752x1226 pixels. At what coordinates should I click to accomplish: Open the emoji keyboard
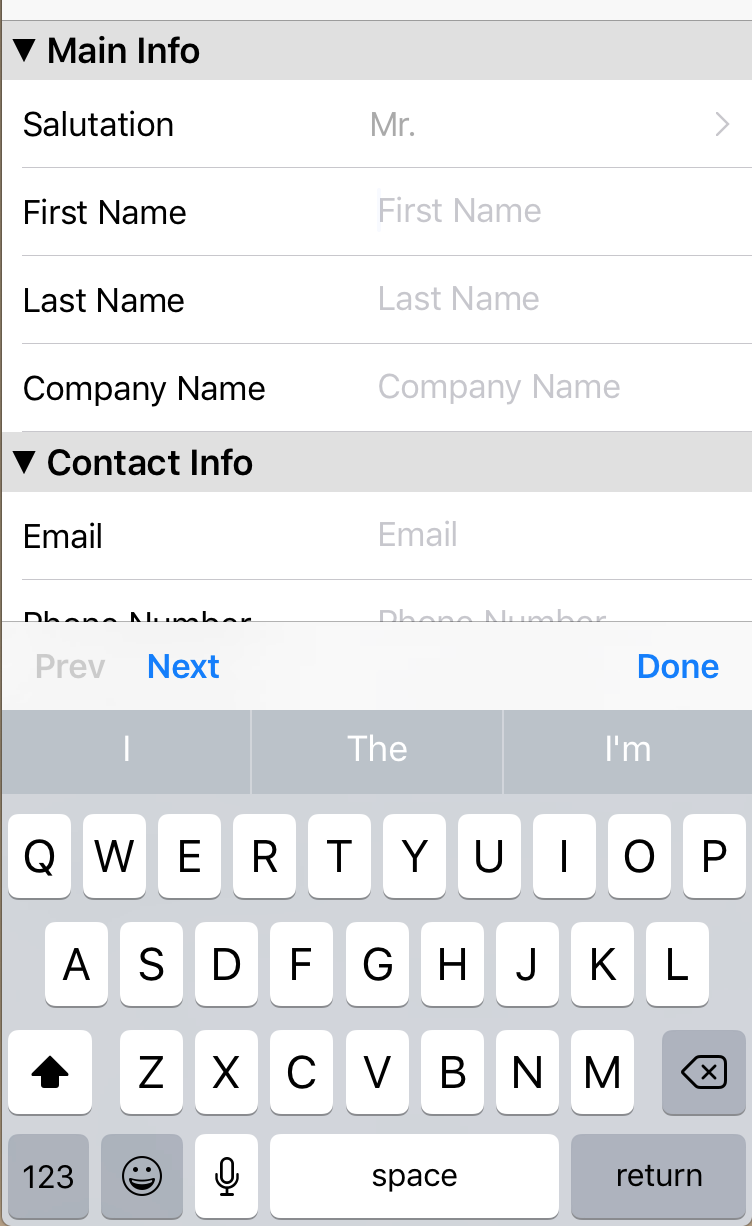click(142, 1176)
